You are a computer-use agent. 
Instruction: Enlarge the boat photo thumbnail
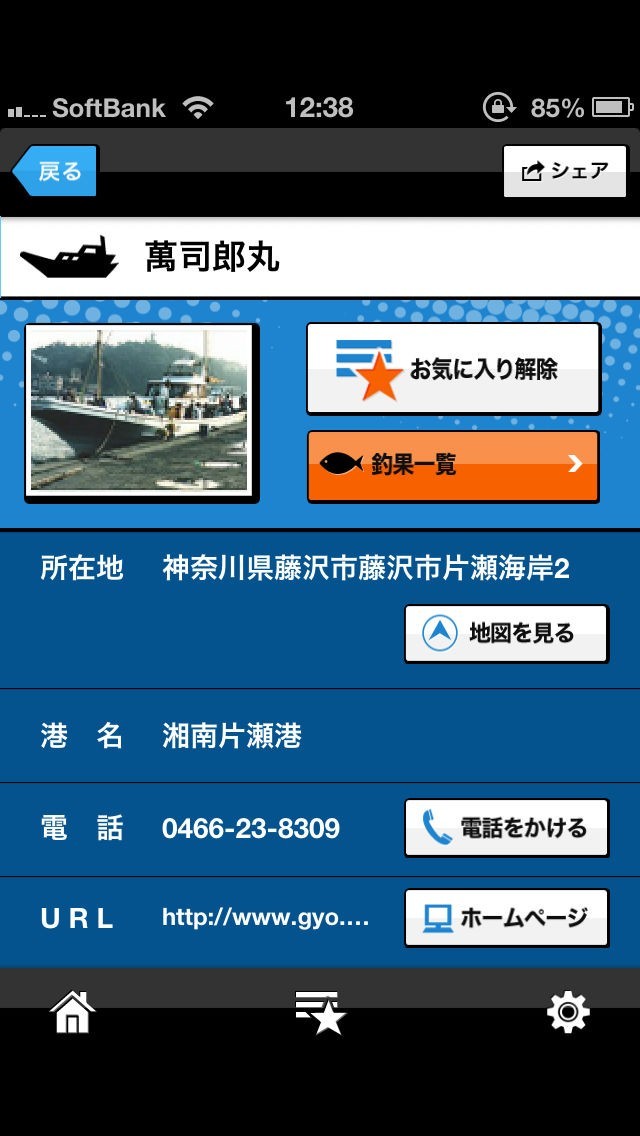(x=140, y=411)
